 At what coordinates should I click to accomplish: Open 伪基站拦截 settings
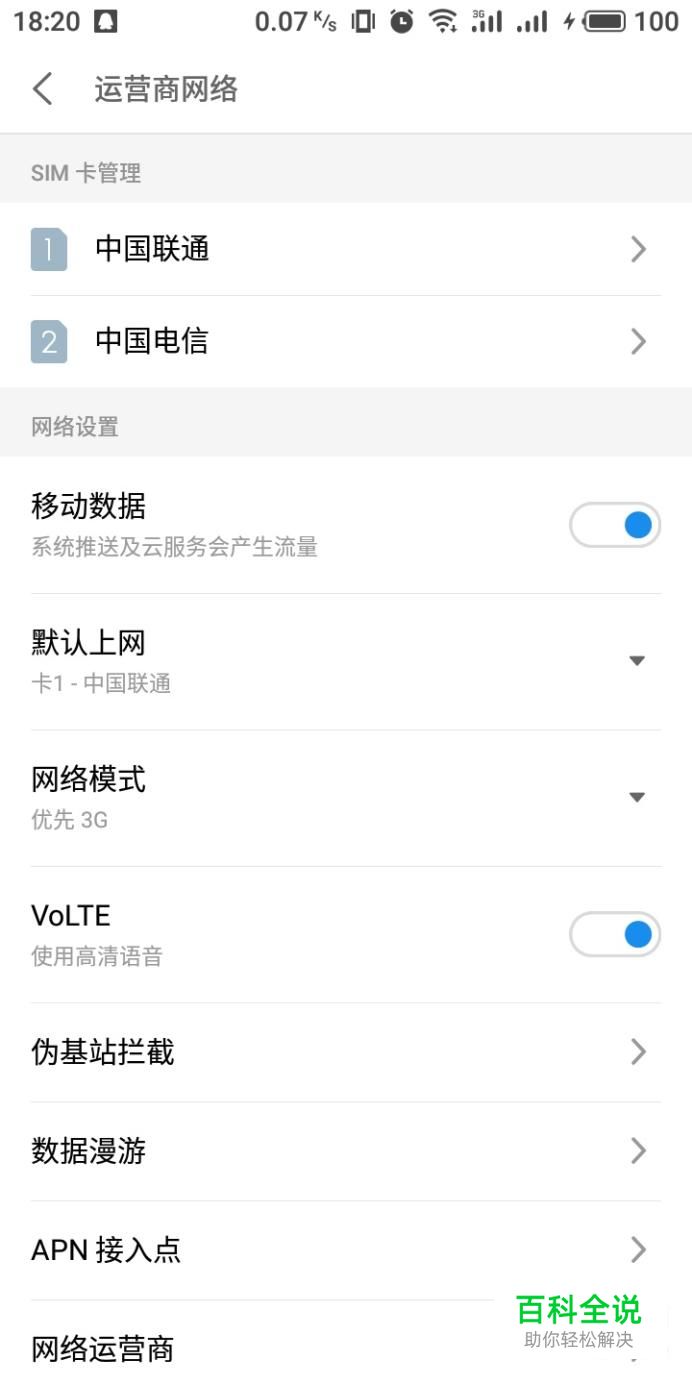pos(346,1052)
